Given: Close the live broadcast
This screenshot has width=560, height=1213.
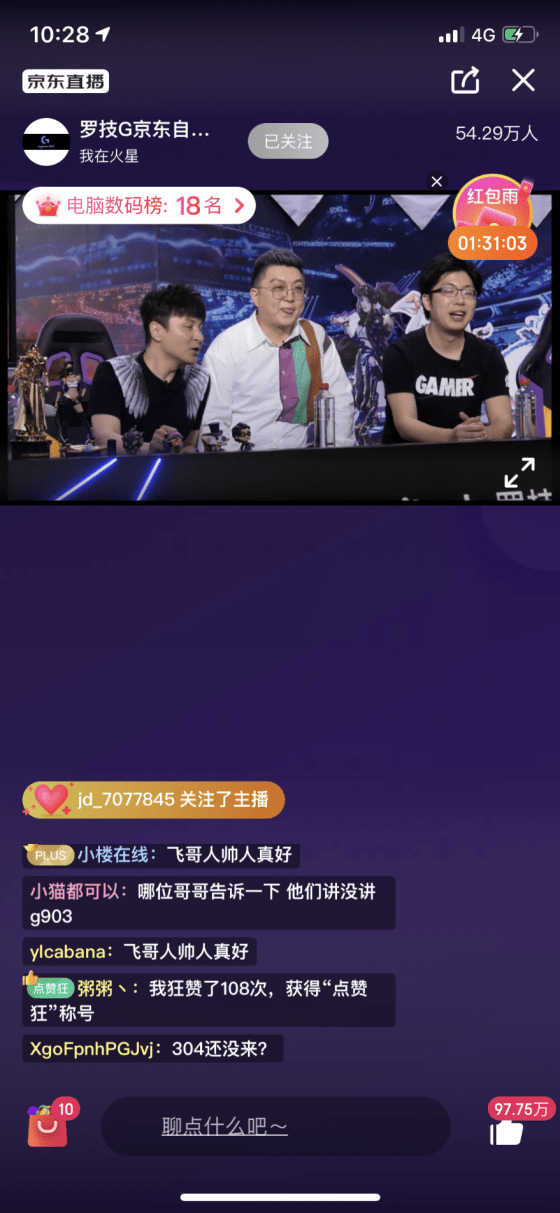Looking at the screenshot, I should point(523,81).
